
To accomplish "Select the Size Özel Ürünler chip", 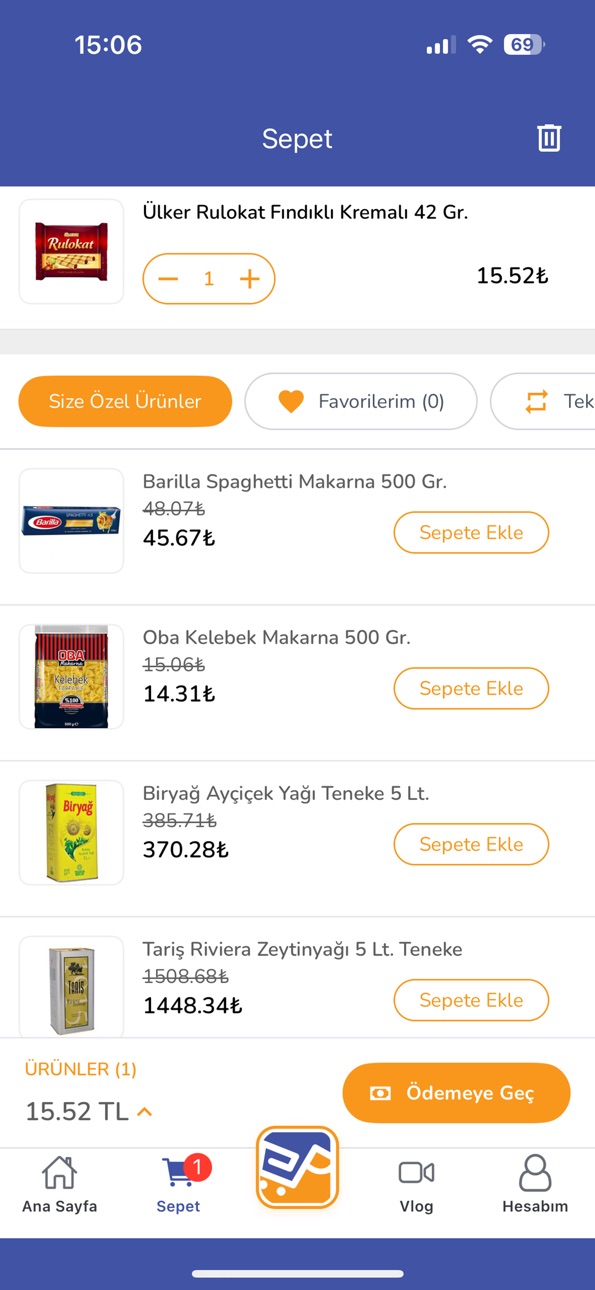I will pos(125,401).
